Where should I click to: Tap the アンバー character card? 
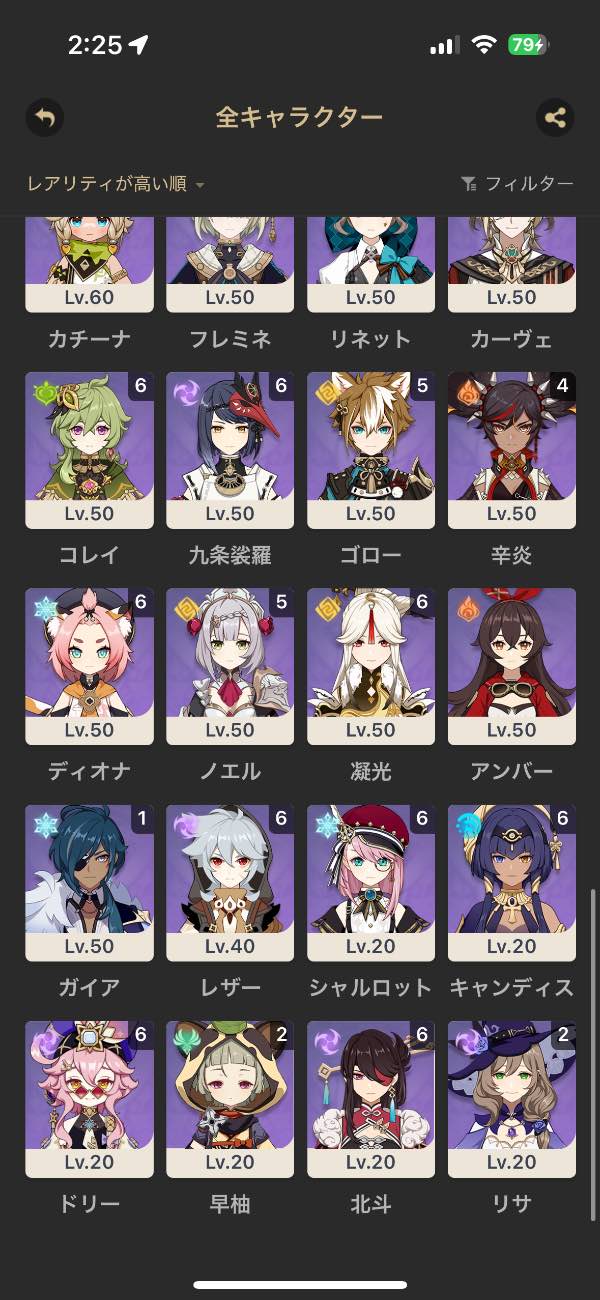coord(512,666)
